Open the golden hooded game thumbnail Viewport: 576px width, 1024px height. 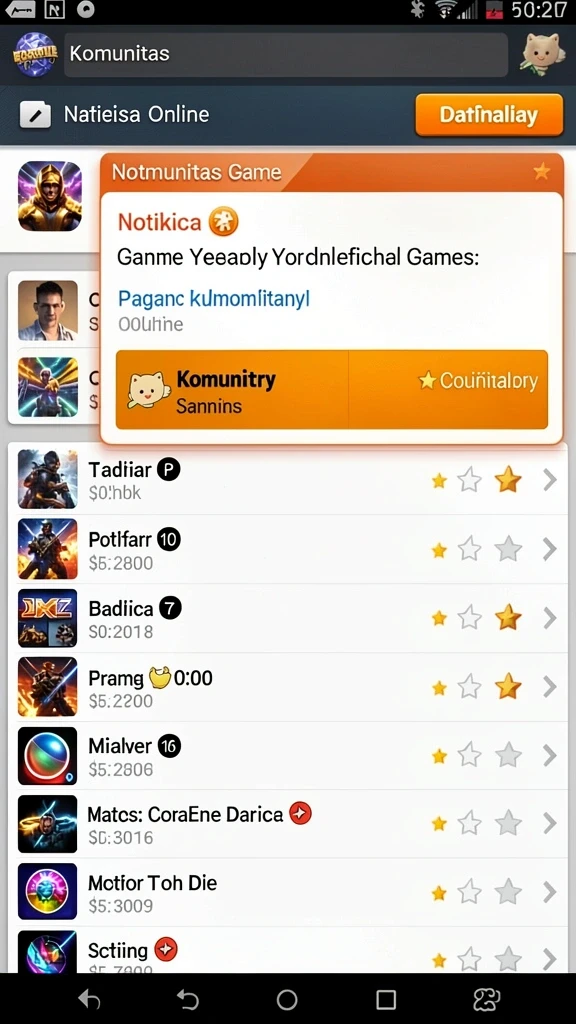50,196
